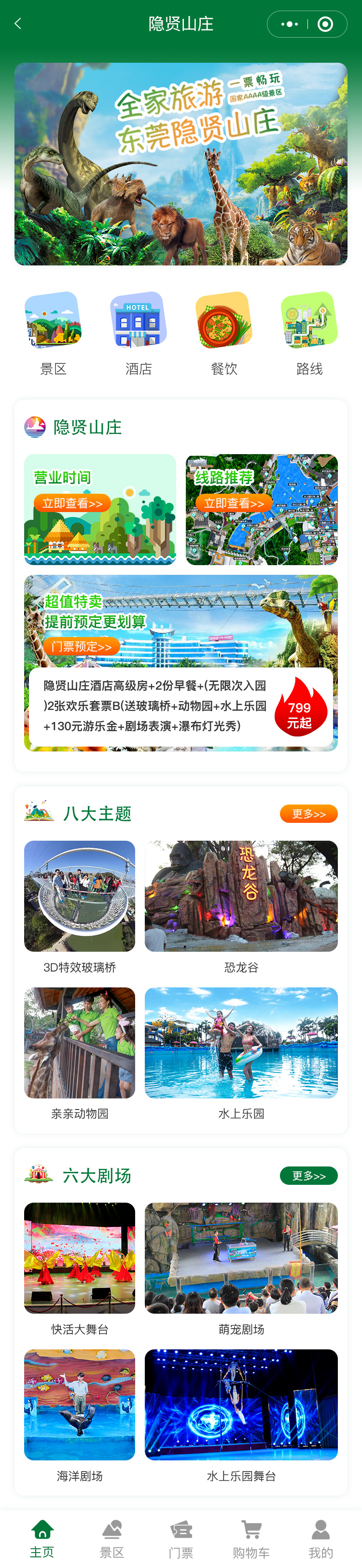Open the 路线 category
This screenshot has height=1568, width=362.
[309, 333]
